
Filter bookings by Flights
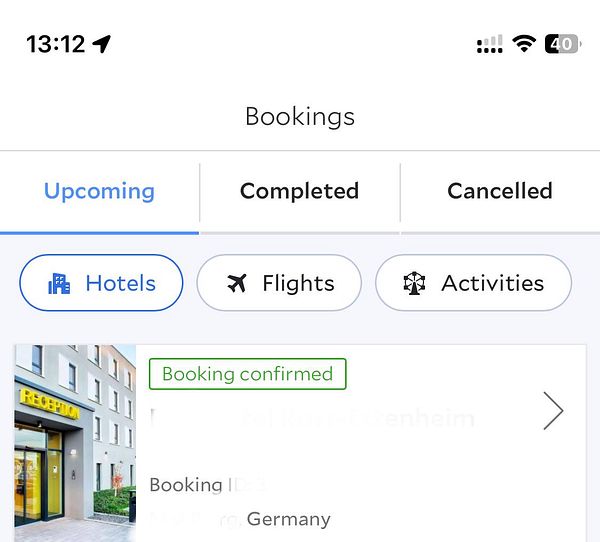click(279, 283)
